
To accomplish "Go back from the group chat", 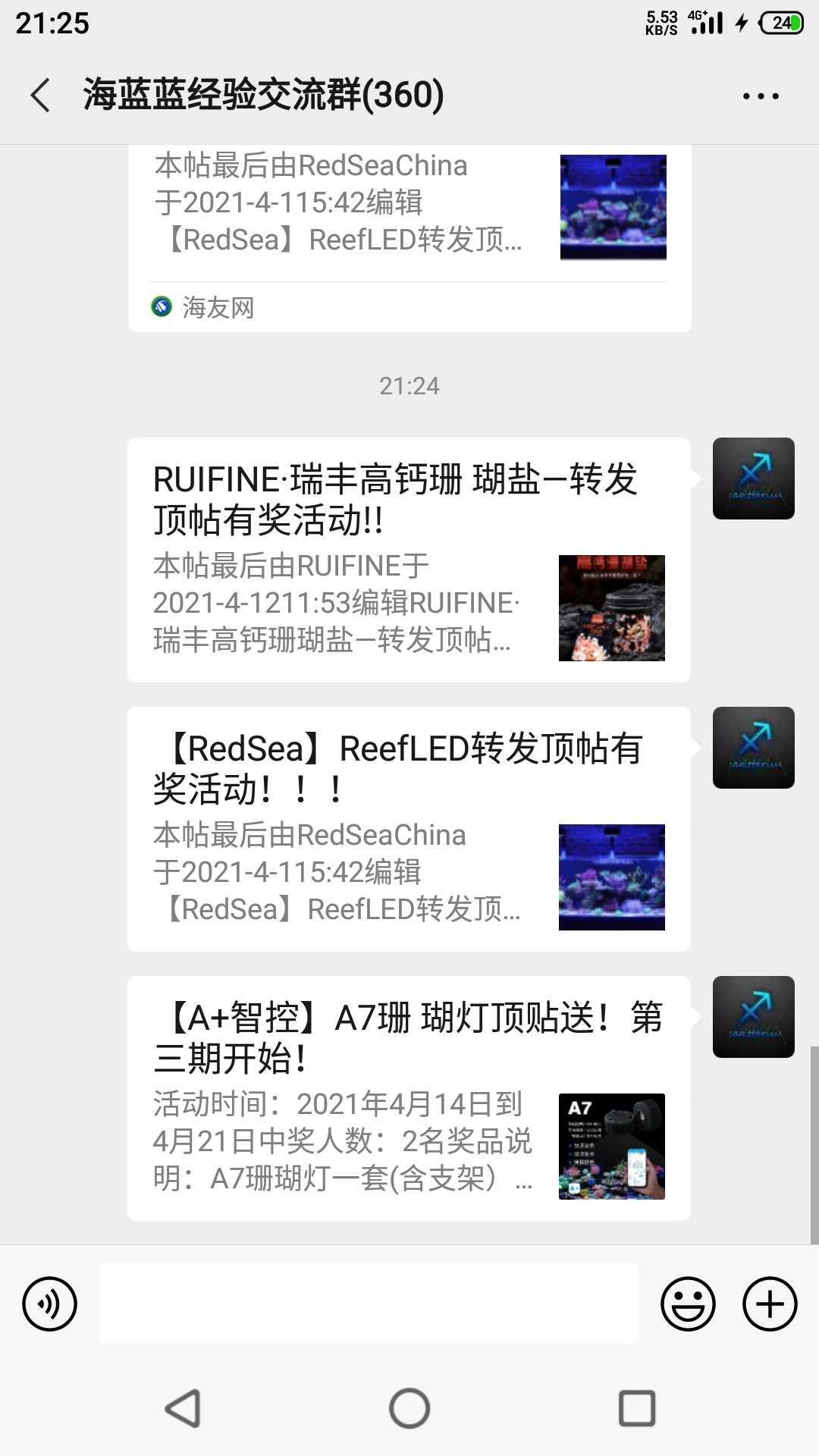I will pyautogui.click(x=41, y=96).
